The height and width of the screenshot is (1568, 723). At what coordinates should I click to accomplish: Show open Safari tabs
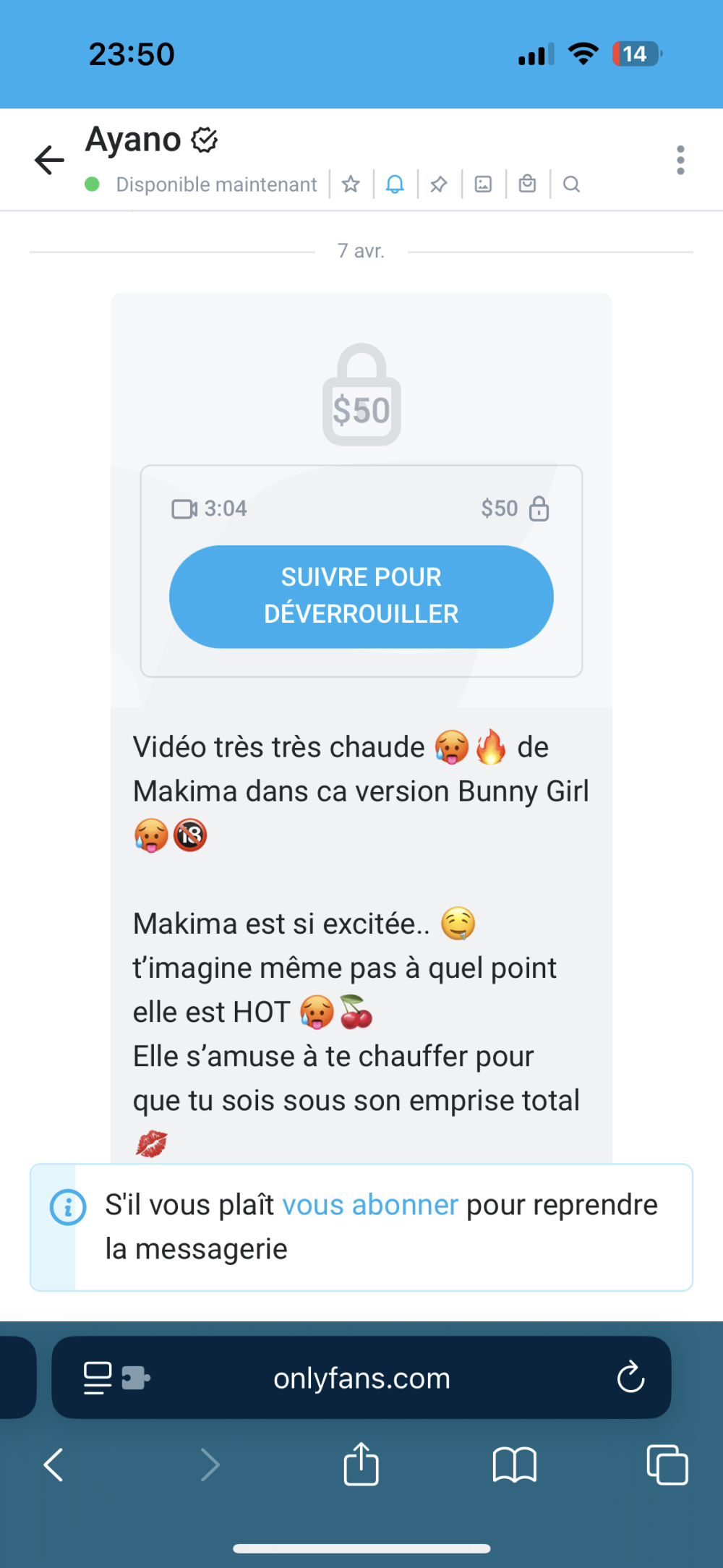(667, 1465)
